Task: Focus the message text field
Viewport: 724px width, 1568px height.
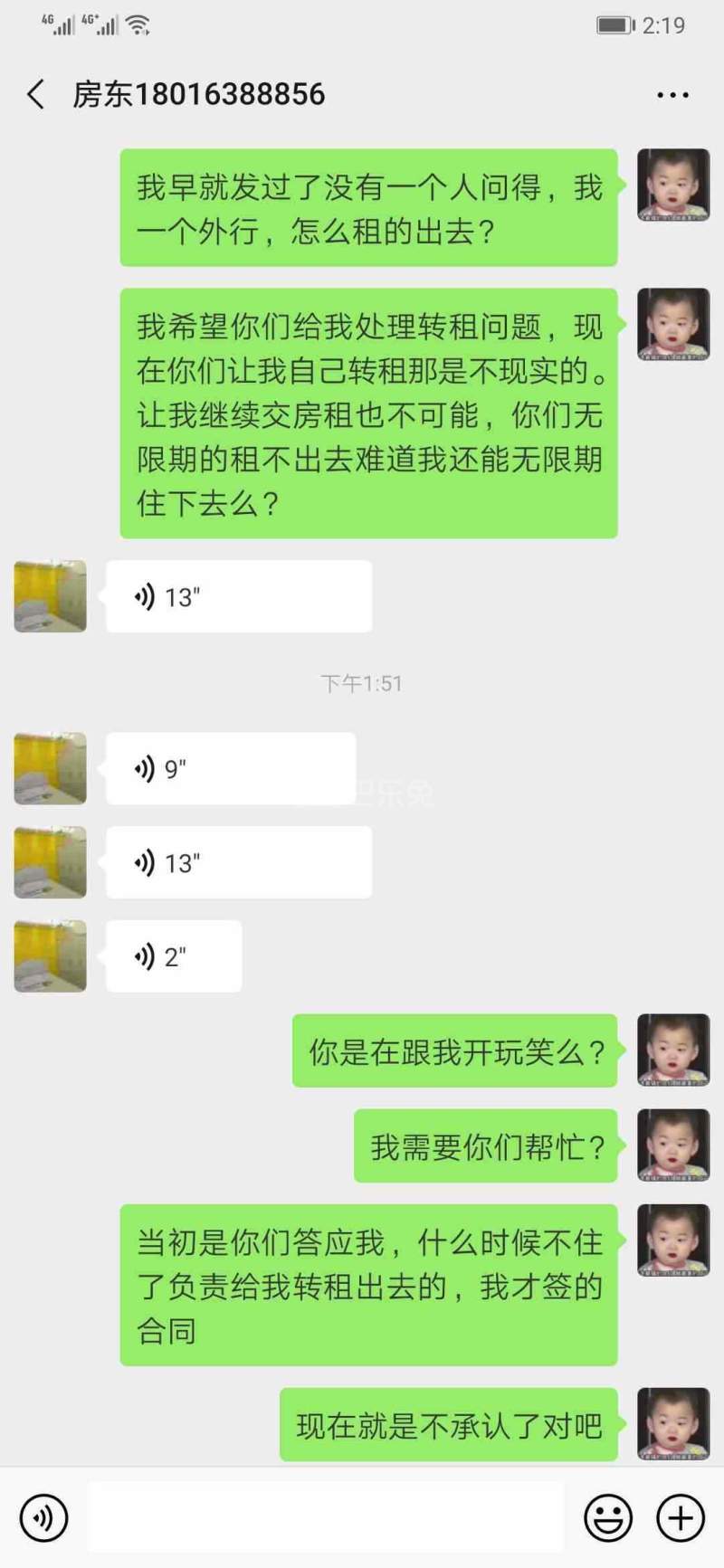Action: [x=326, y=1517]
